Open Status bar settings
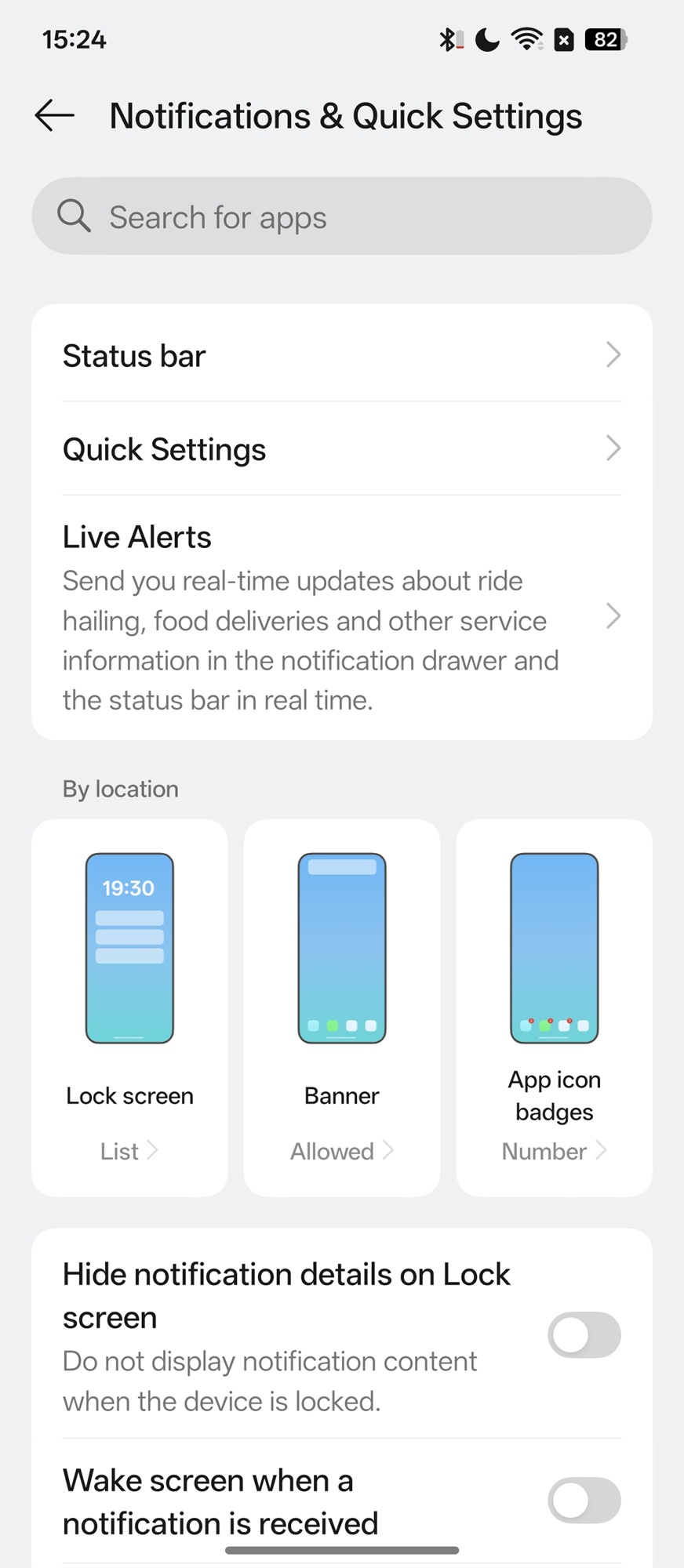 342,356
